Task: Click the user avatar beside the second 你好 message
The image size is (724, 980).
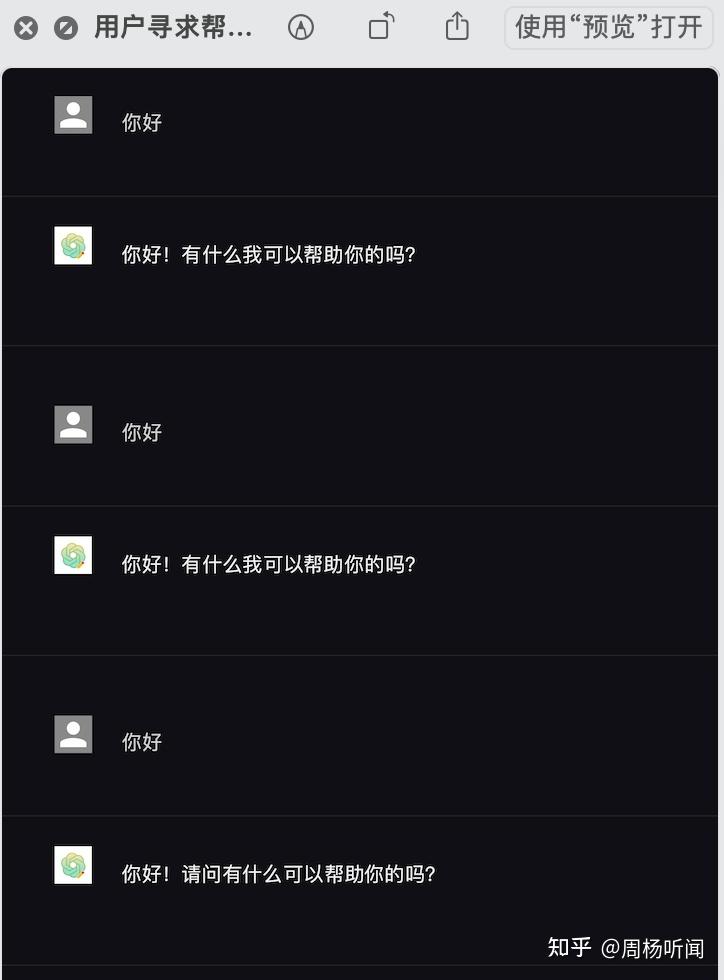Action: point(72,423)
